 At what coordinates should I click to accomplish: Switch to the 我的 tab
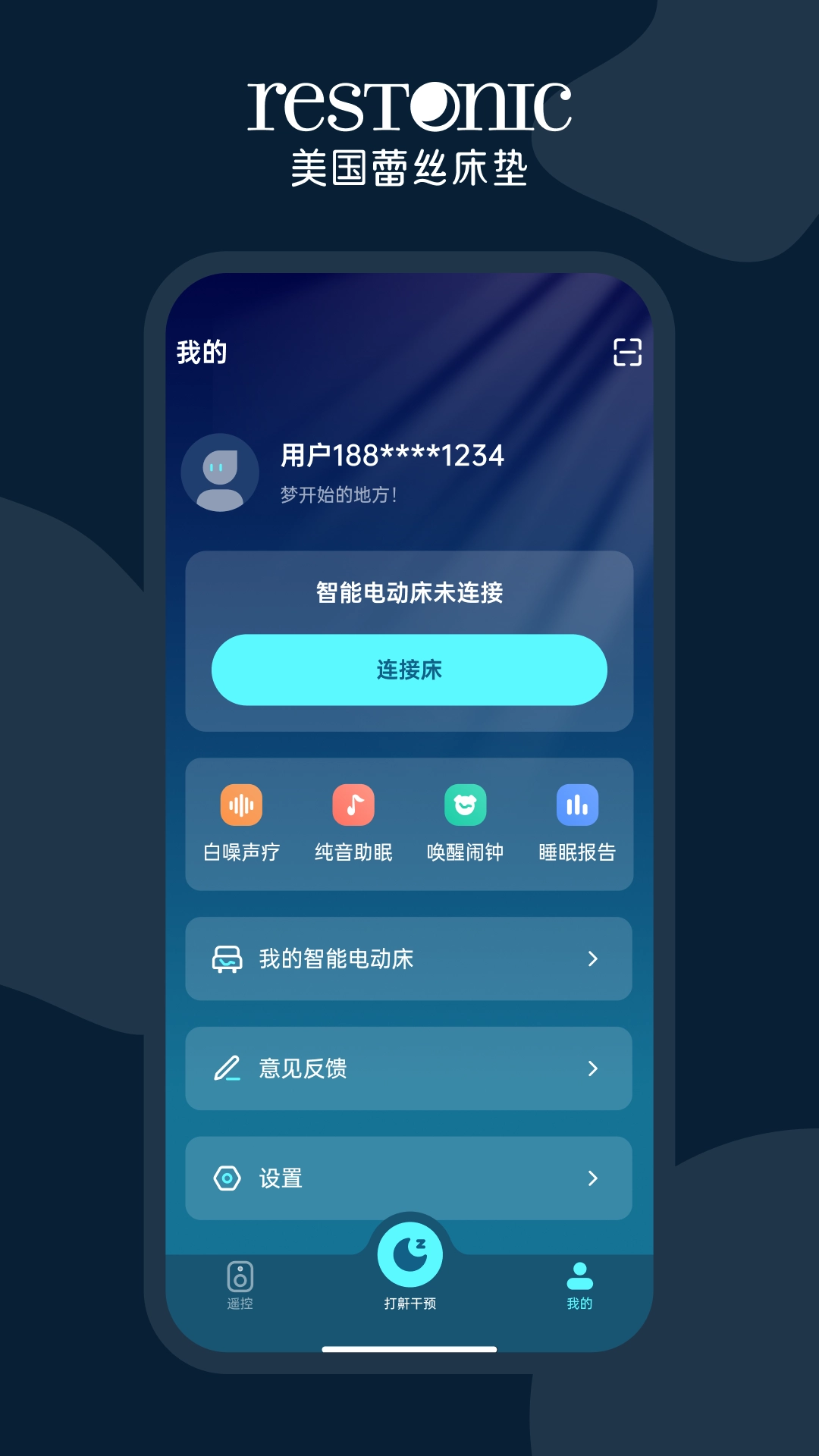coord(579,1282)
